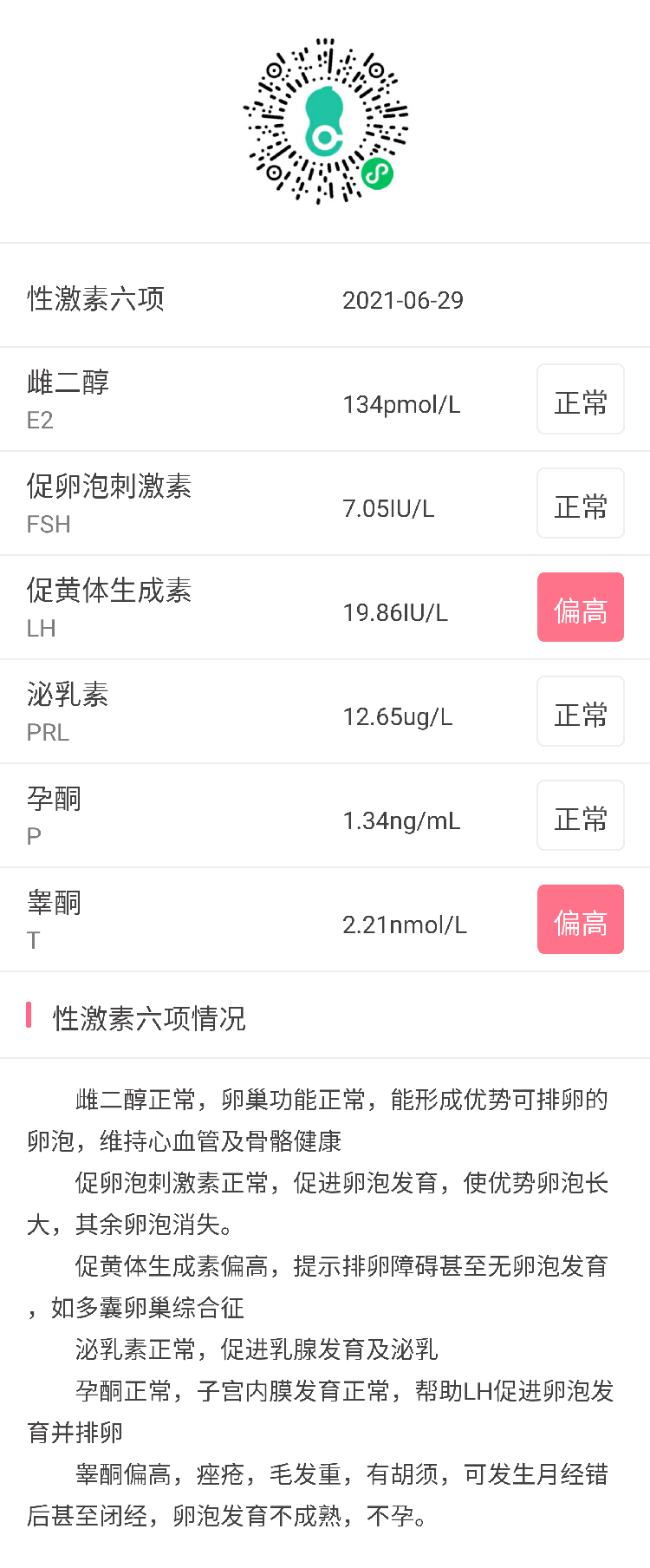Screen dimensions: 650x1568
Task: Click the 正常 status badge for 促卵泡刺激素
Action: click(x=580, y=503)
